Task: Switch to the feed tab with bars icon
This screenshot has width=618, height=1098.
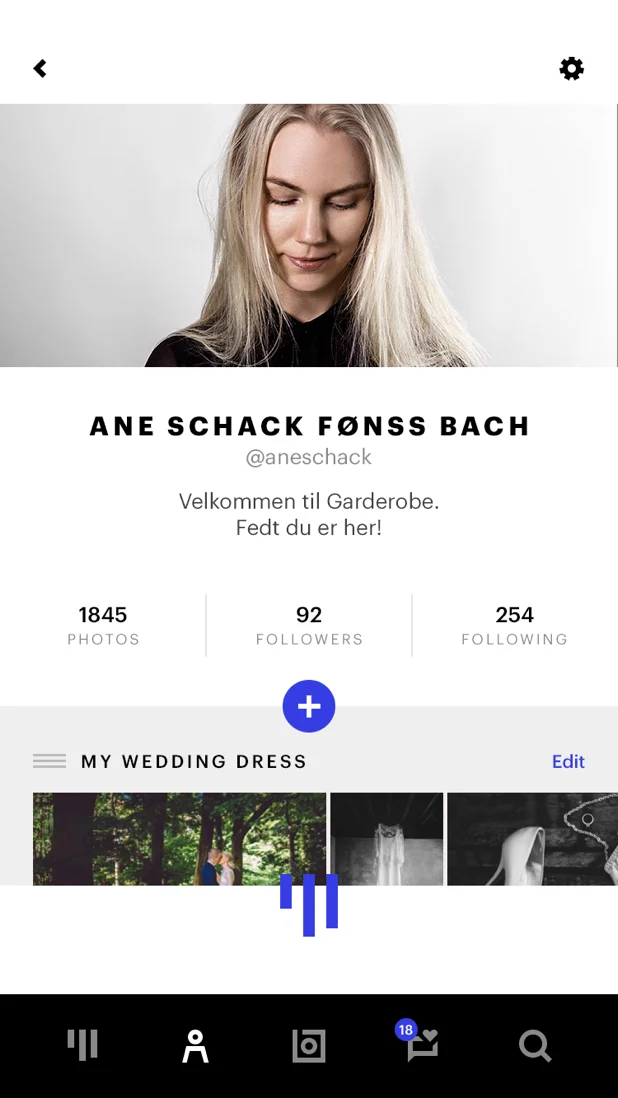Action: (x=83, y=1046)
